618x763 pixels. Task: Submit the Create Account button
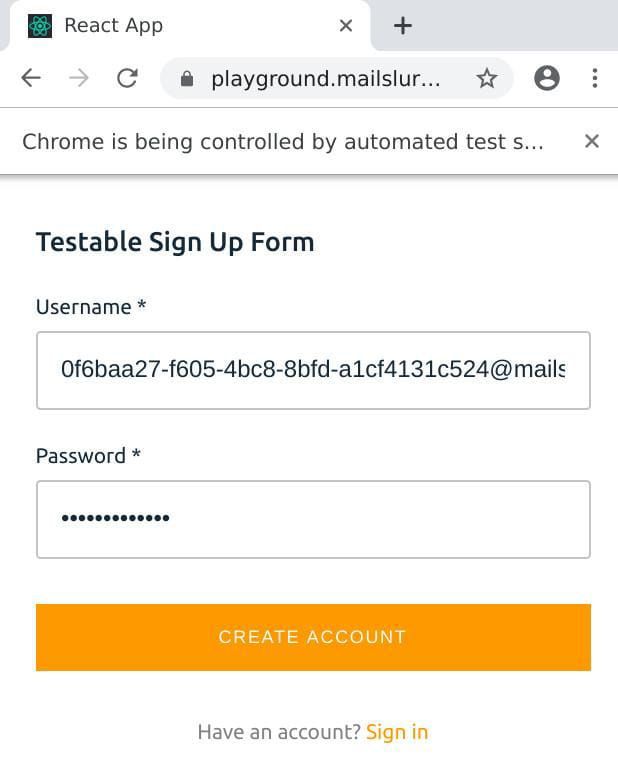313,637
